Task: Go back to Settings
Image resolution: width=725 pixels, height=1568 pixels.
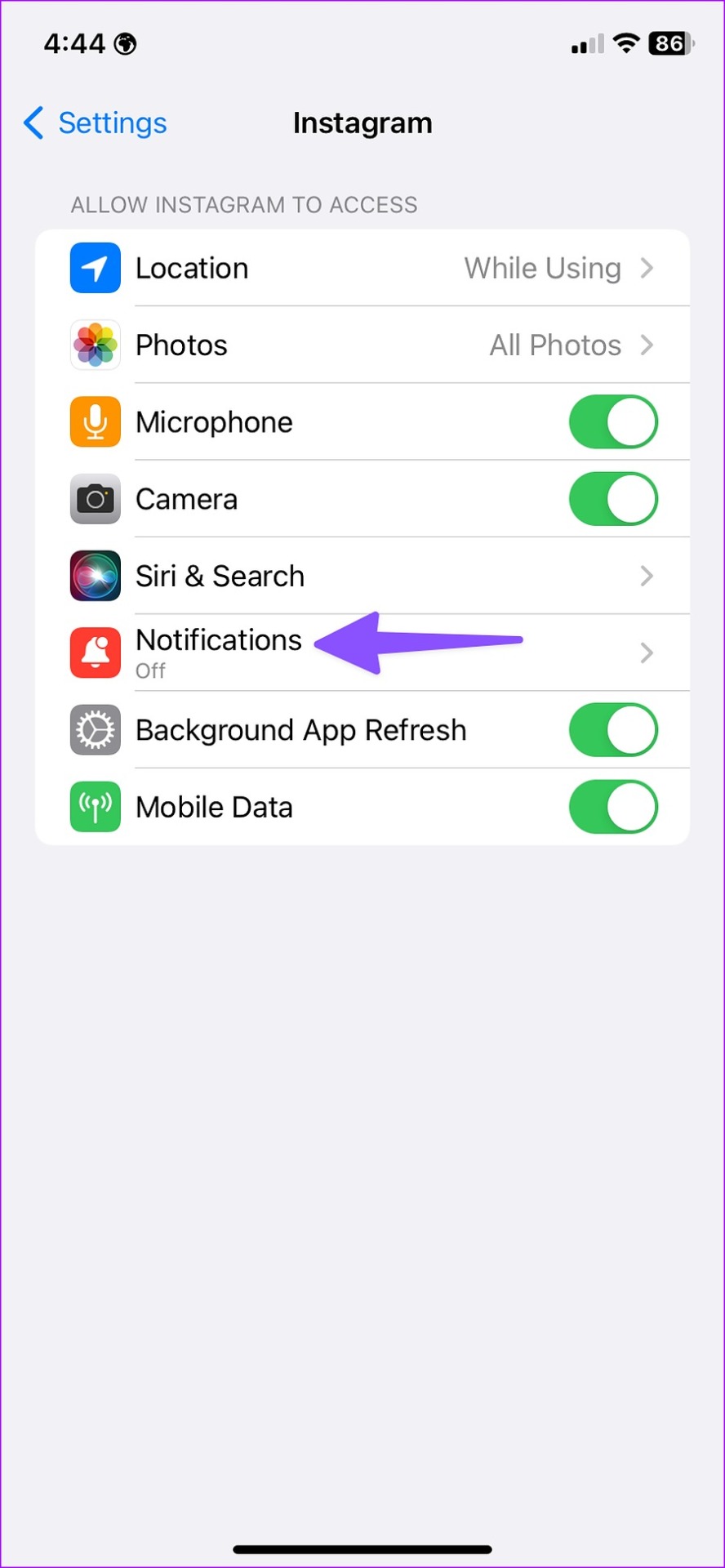Action: click(95, 123)
